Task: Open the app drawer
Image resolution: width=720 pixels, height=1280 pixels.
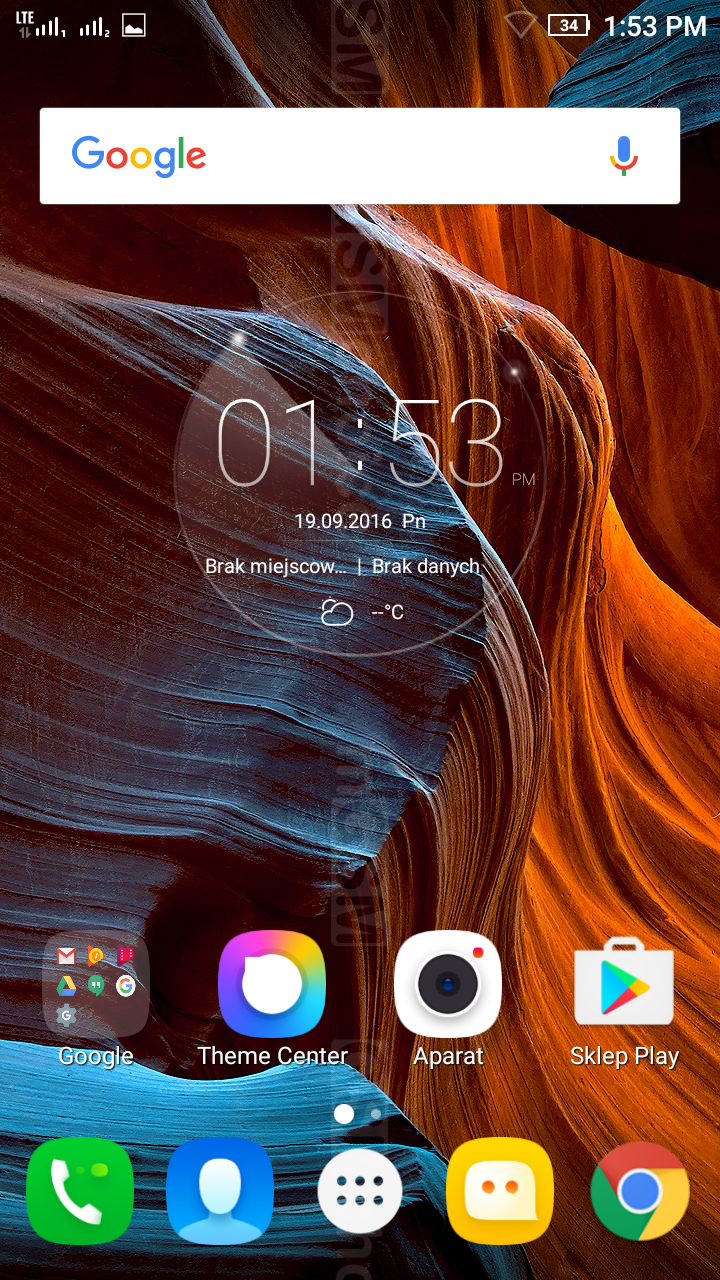Action: pyautogui.click(x=360, y=1192)
